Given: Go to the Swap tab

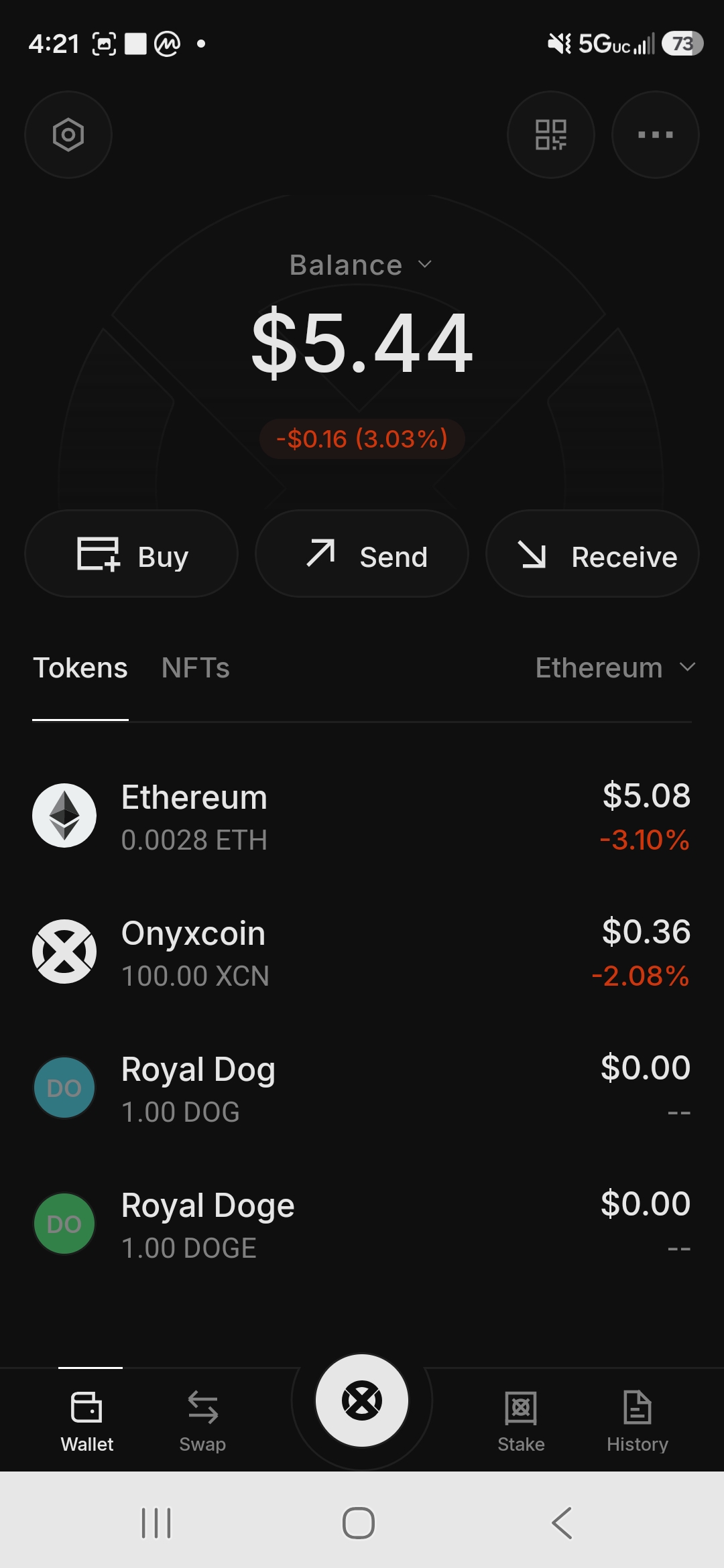Looking at the screenshot, I should [x=202, y=1421].
